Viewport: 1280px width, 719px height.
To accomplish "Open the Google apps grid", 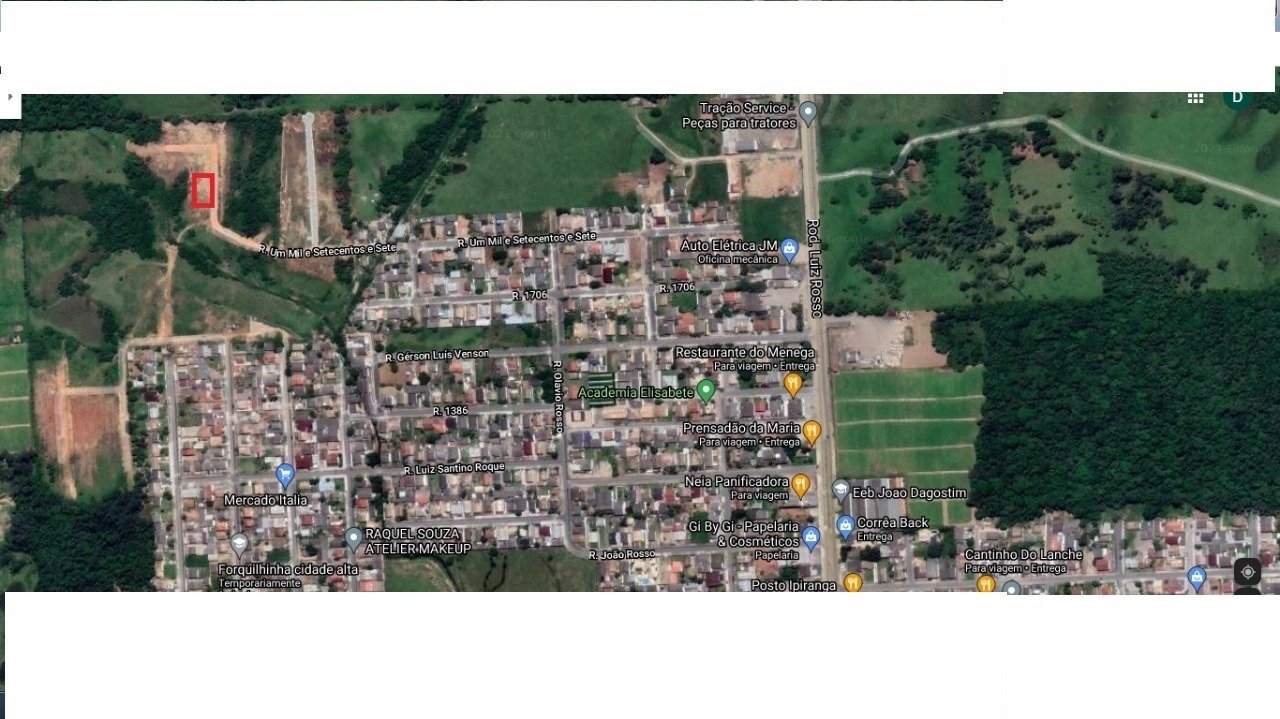I will [x=1195, y=98].
